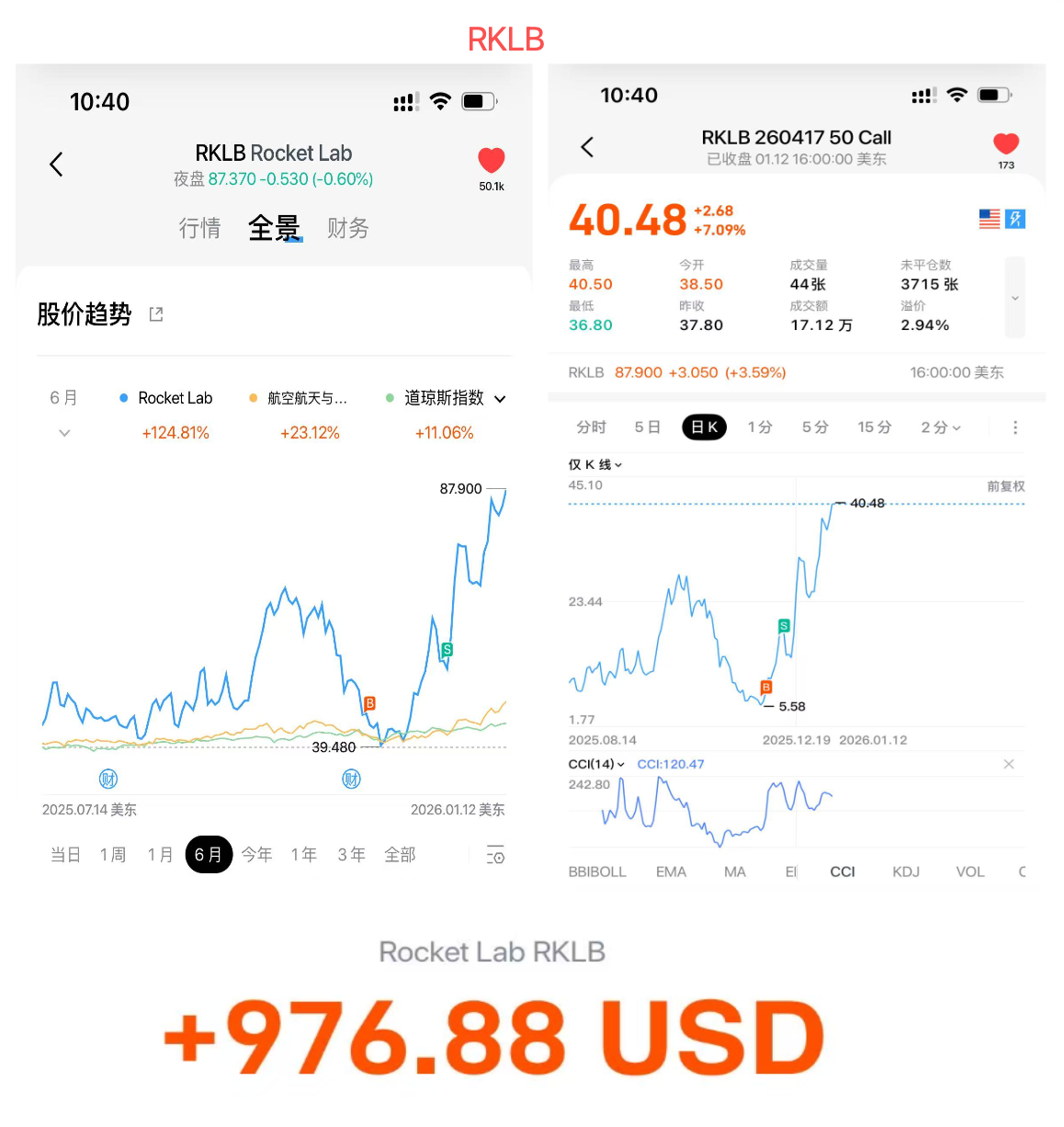1064x1127 pixels.
Task: Expand the month selector chevron below 6 月
Action: coord(63,432)
